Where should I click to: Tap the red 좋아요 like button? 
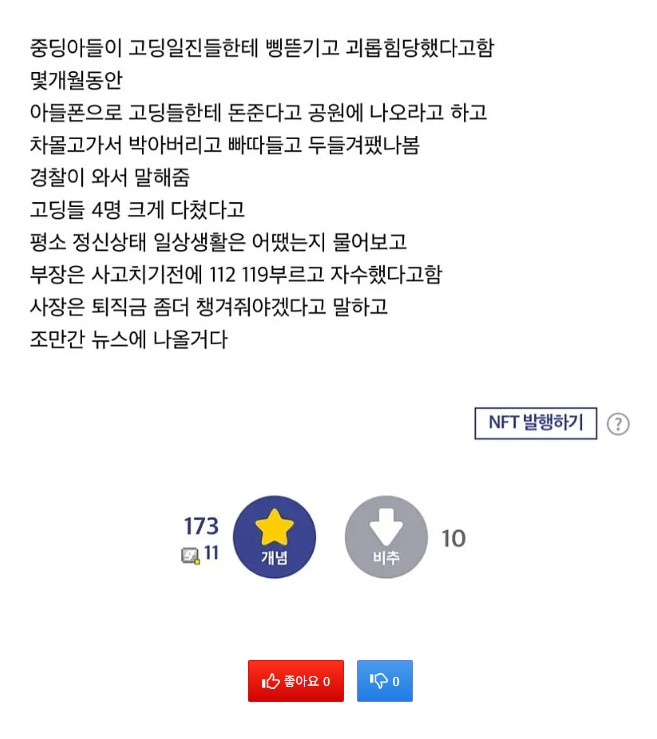296,681
